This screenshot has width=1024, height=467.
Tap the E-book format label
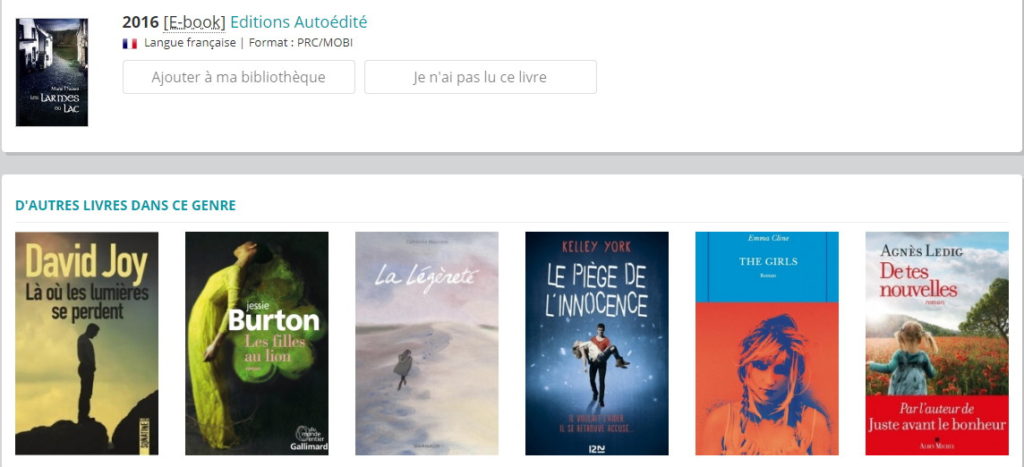194,21
